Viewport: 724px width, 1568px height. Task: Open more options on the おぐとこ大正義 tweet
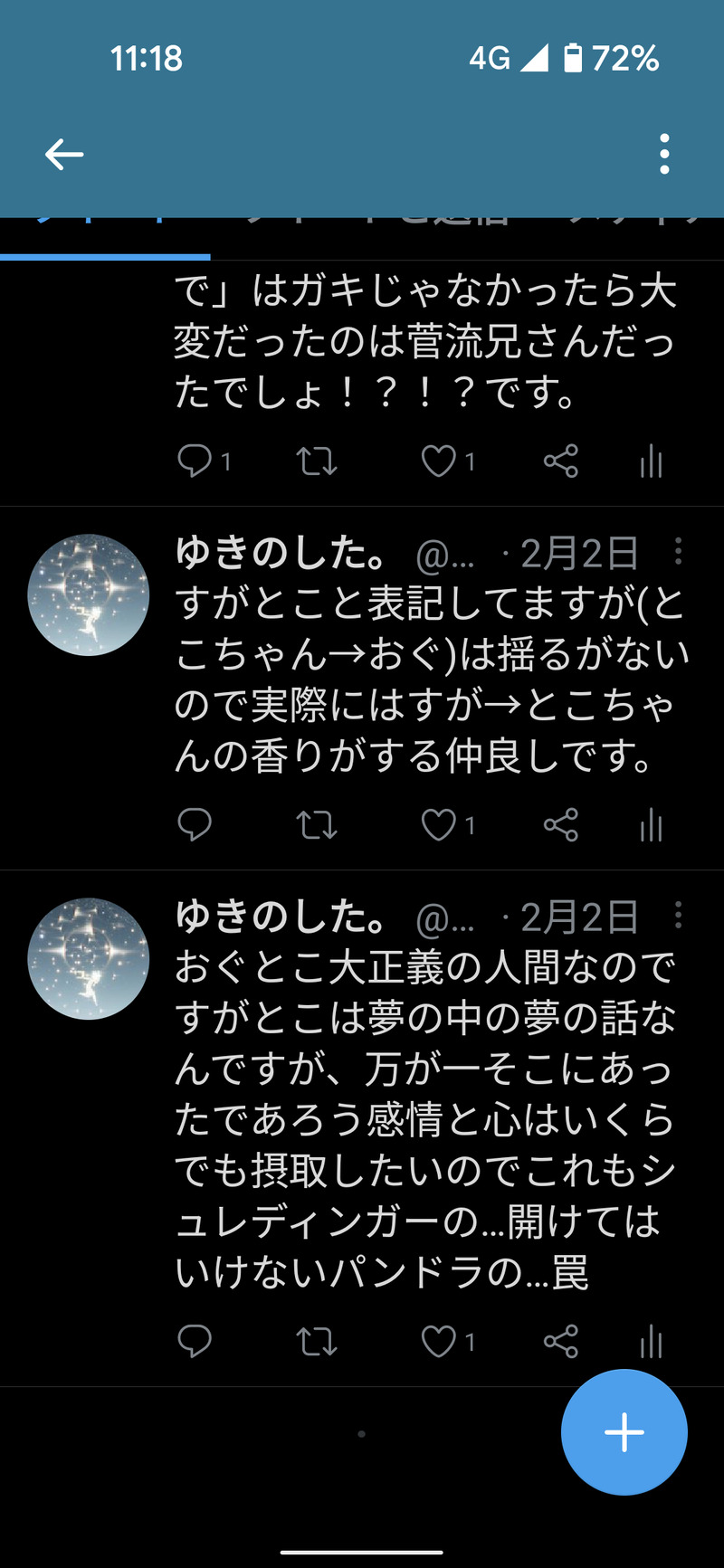(x=678, y=916)
